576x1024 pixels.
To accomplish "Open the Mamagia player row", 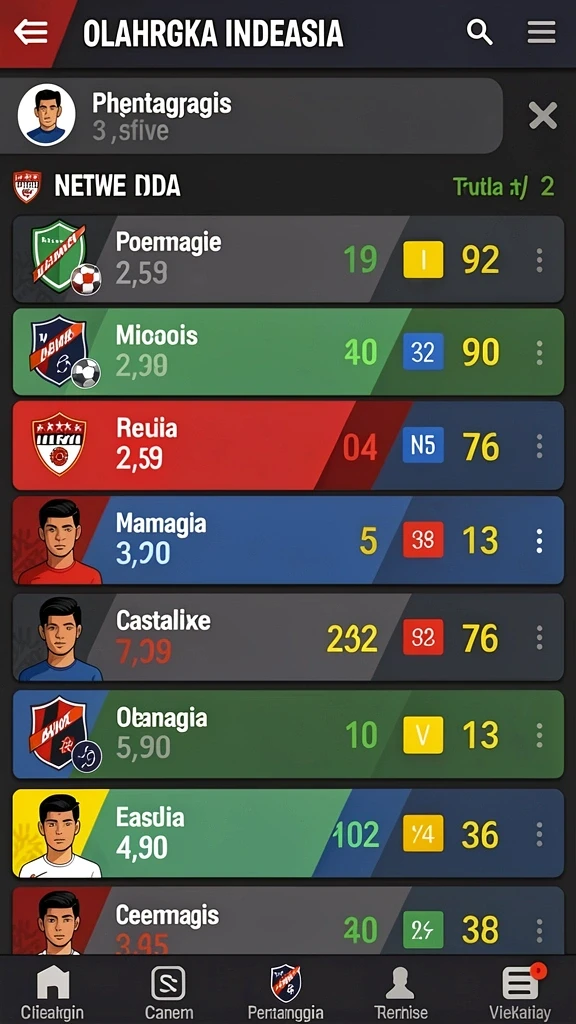I will pyautogui.click(x=288, y=540).
